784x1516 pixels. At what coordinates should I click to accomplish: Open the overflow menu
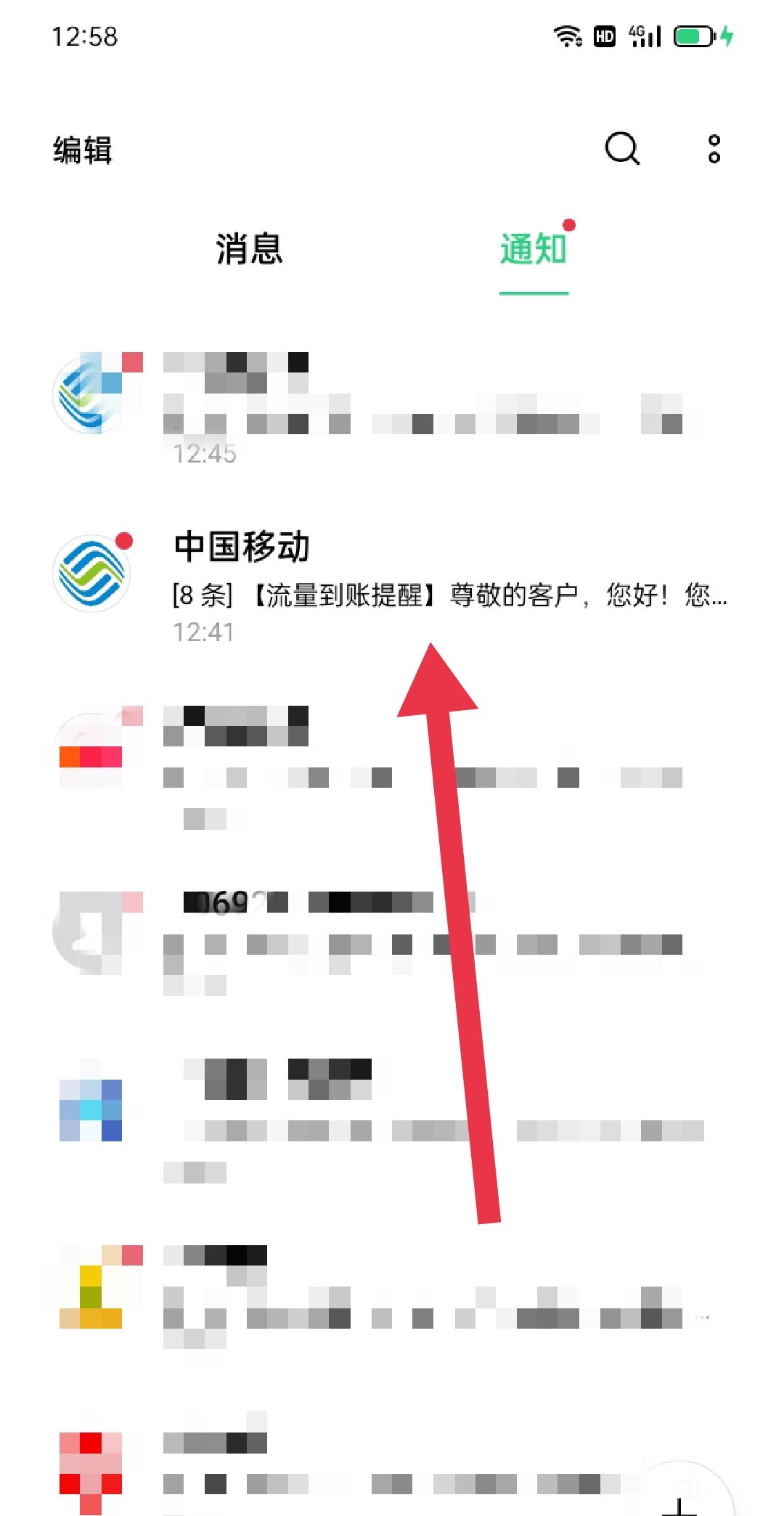click(x=714, y=149)
